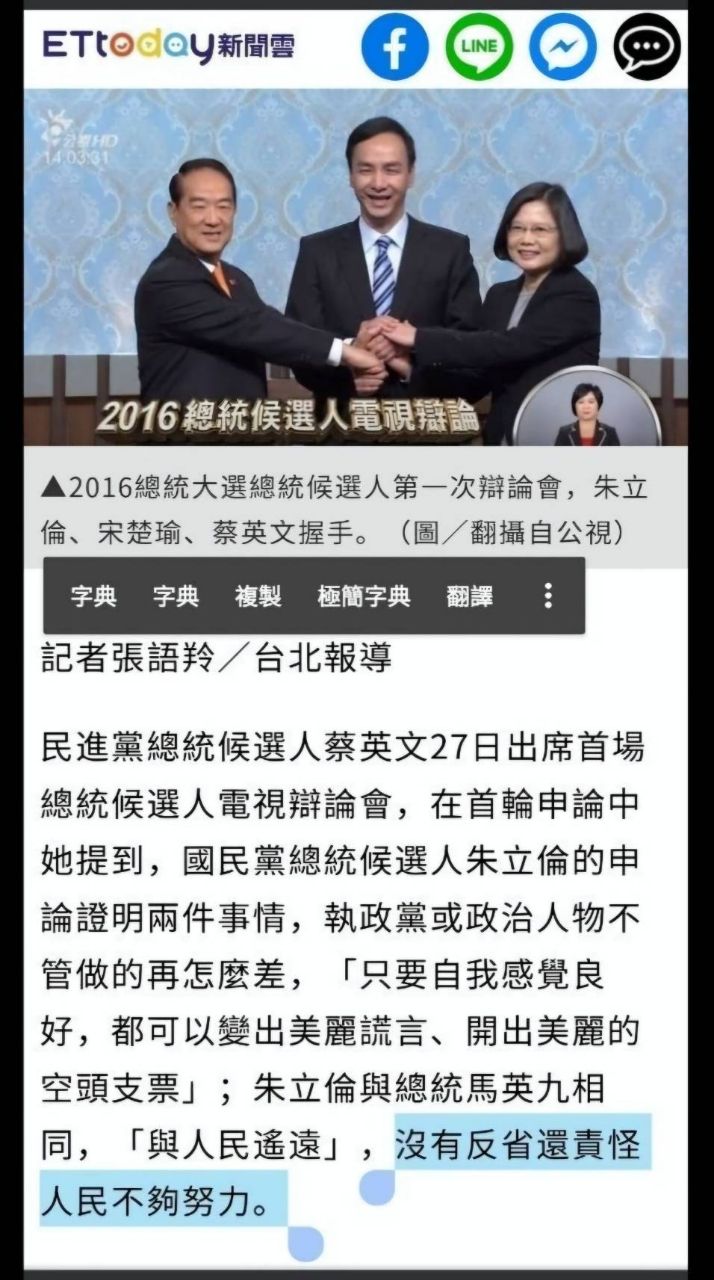
Task: Share the article through Messenger
Action: coord(563,47)
